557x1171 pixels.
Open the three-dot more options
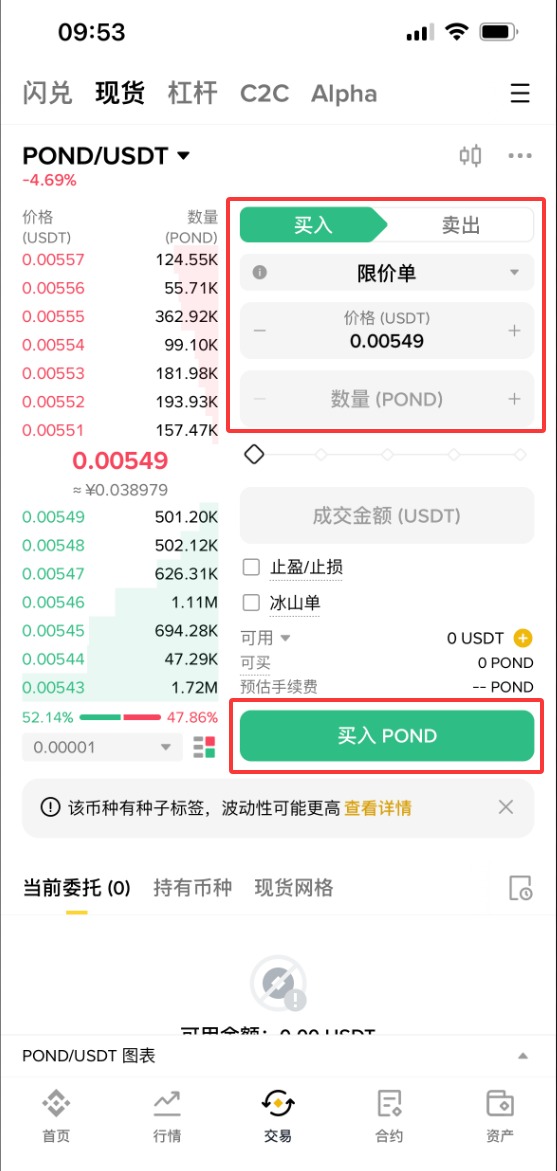coord(520,155)
